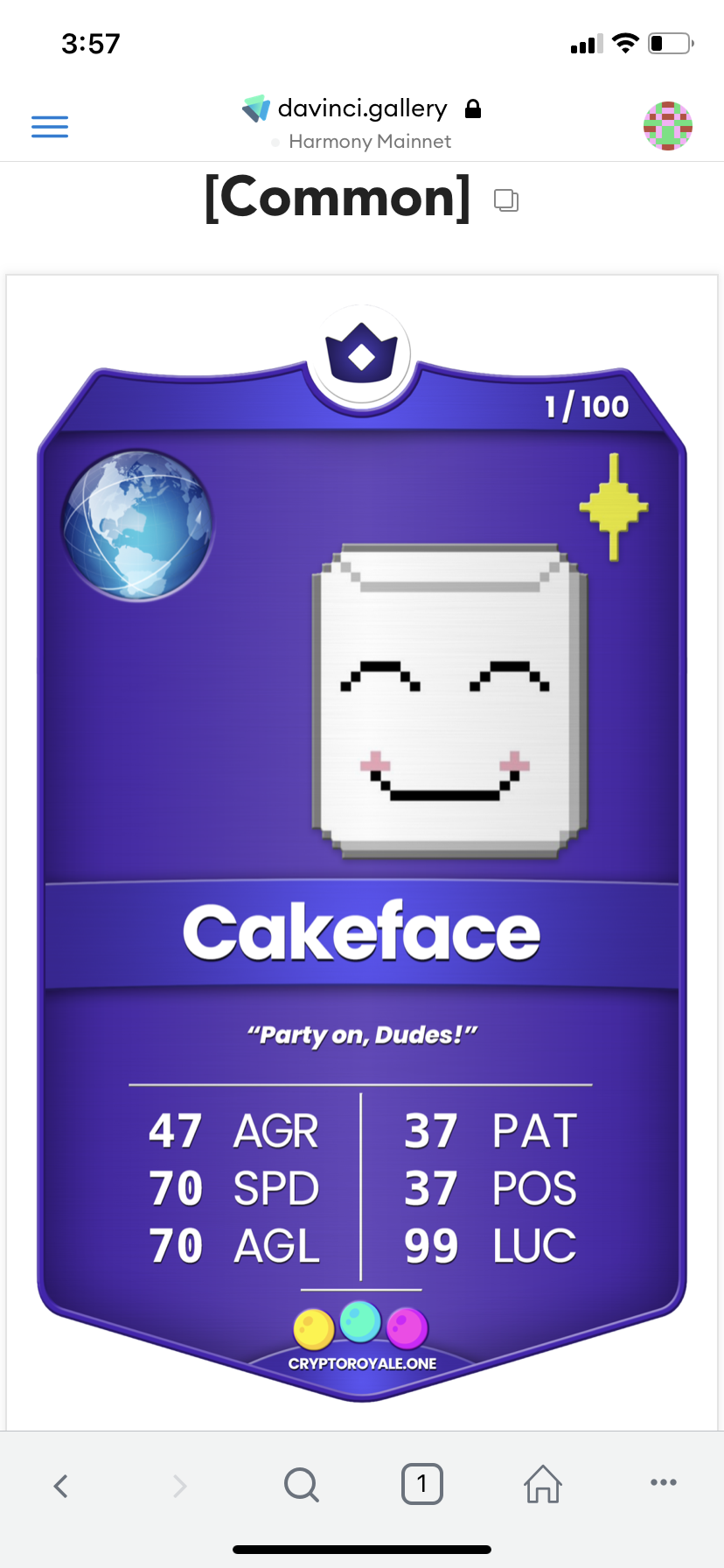Open the hamburger navigation menu

click(x=50, y=127)
